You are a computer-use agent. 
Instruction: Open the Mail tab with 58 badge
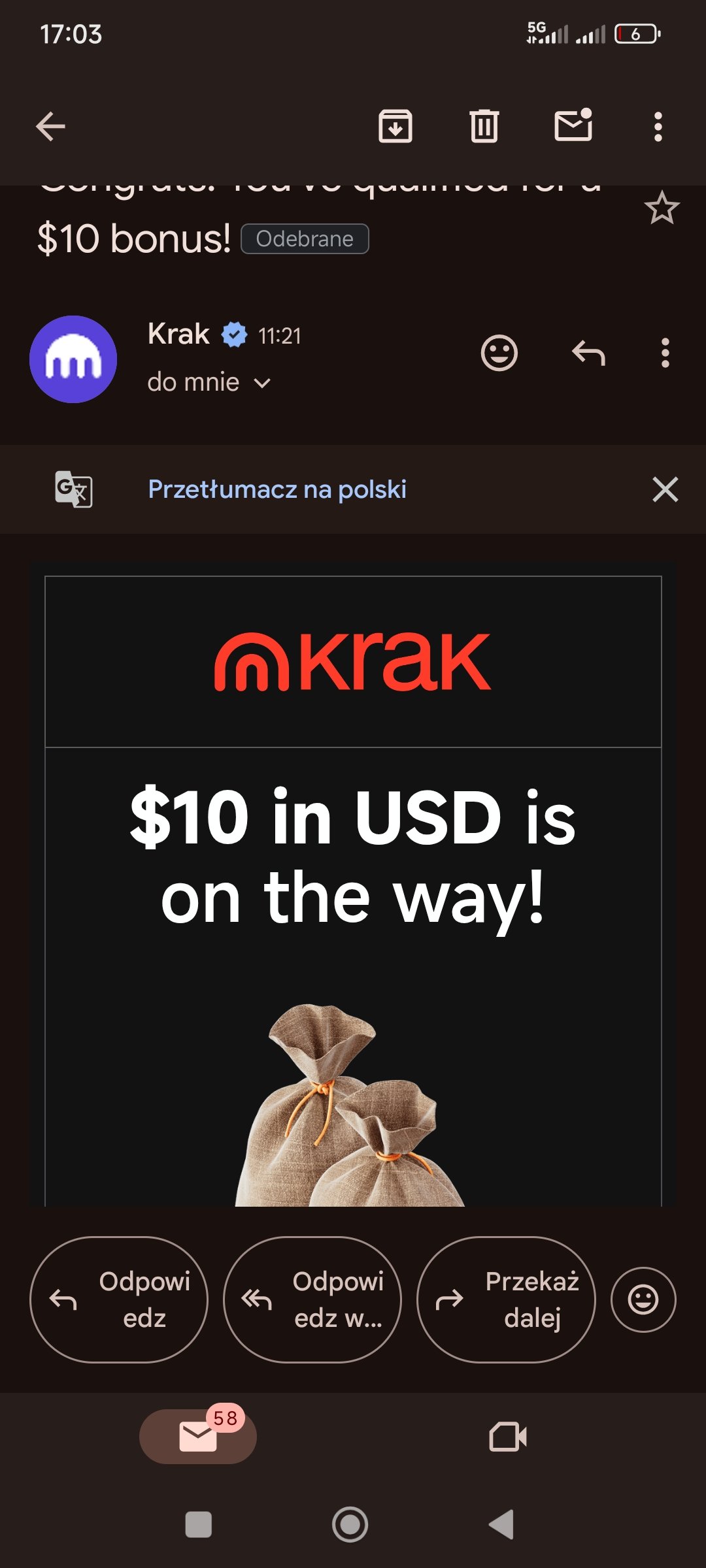coord(198,1436)
